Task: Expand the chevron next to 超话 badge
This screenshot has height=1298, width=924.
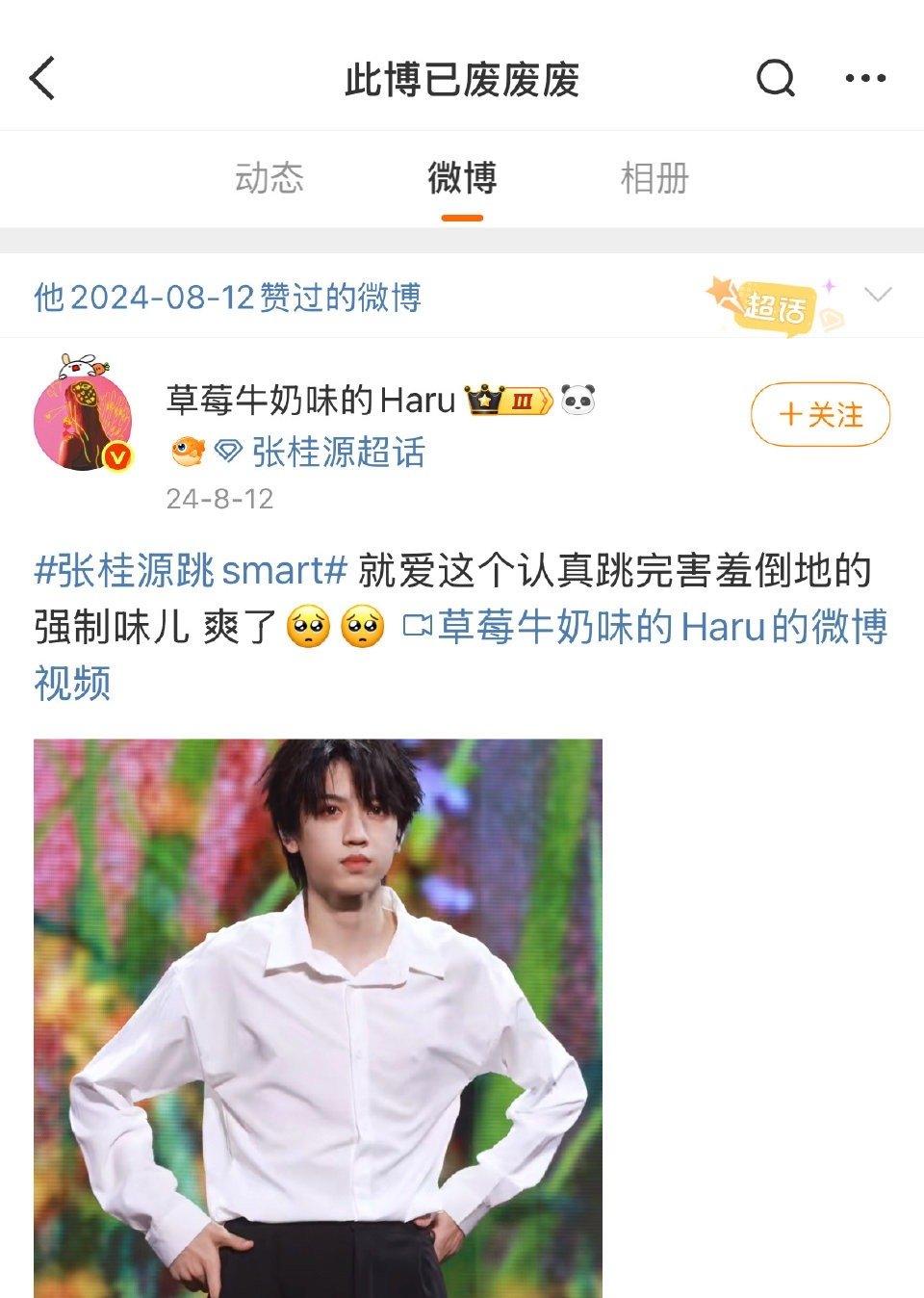Action: [878, 295]
